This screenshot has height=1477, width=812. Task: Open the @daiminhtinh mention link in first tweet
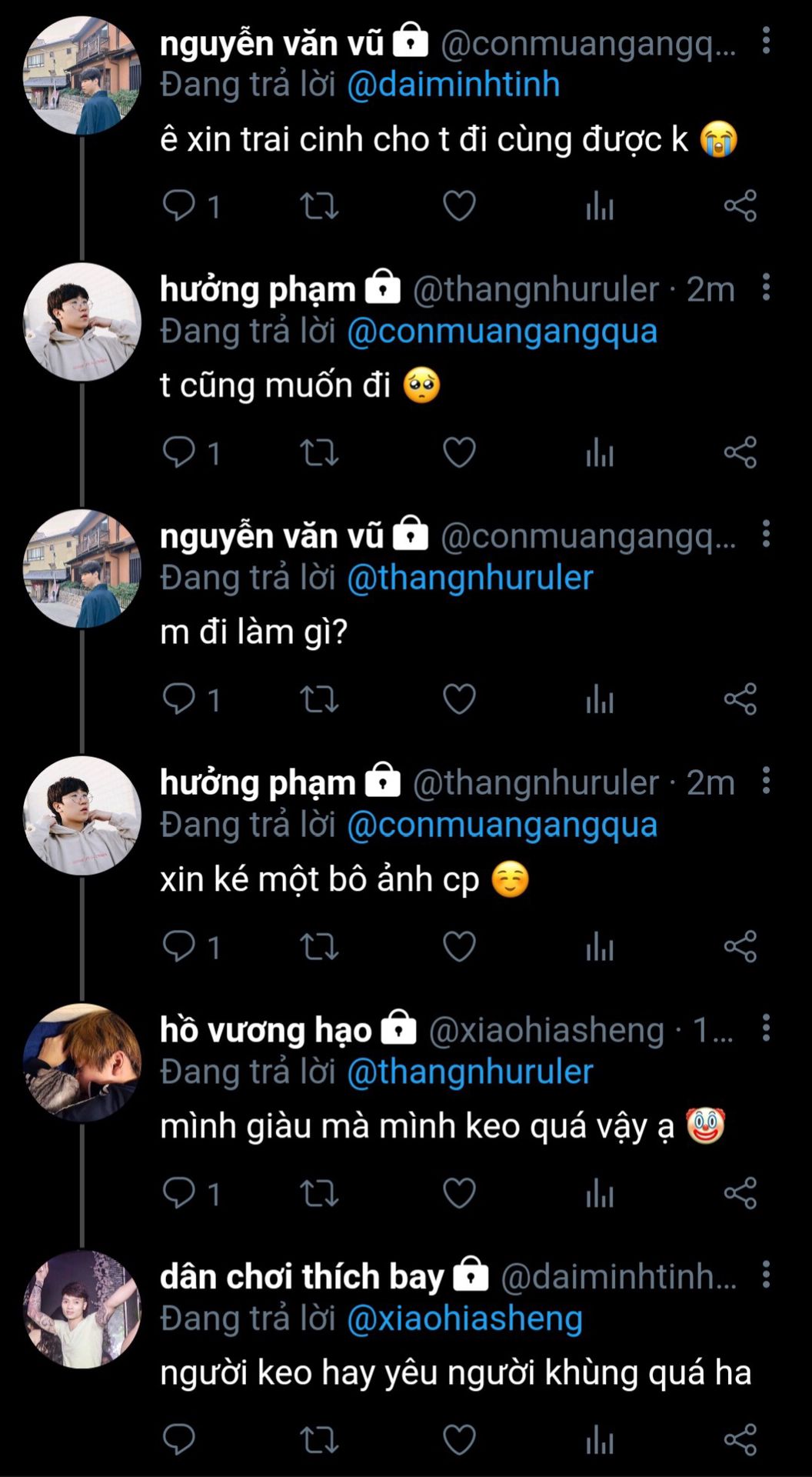453,85
